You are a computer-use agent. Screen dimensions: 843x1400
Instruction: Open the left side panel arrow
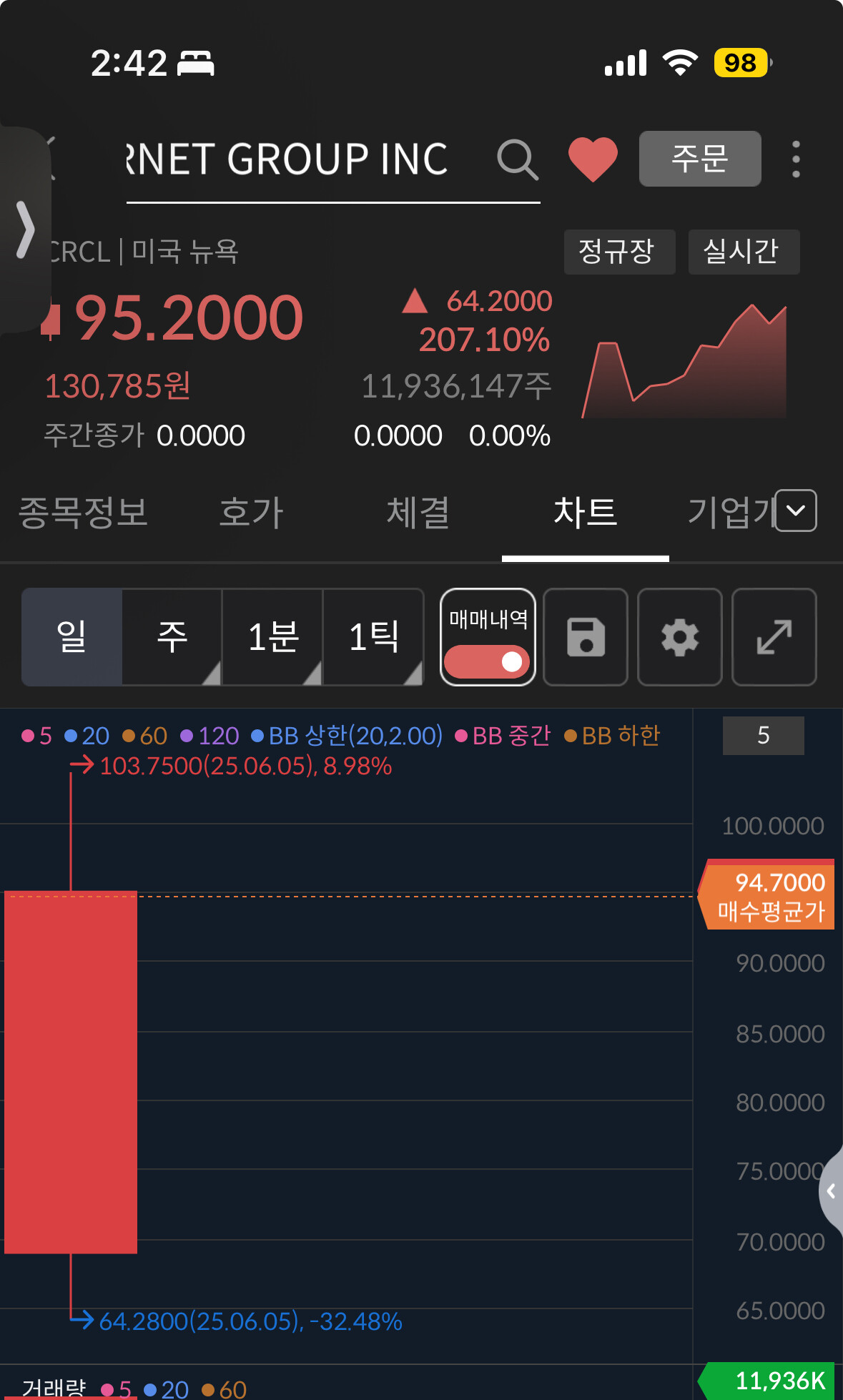pos(25,230)
